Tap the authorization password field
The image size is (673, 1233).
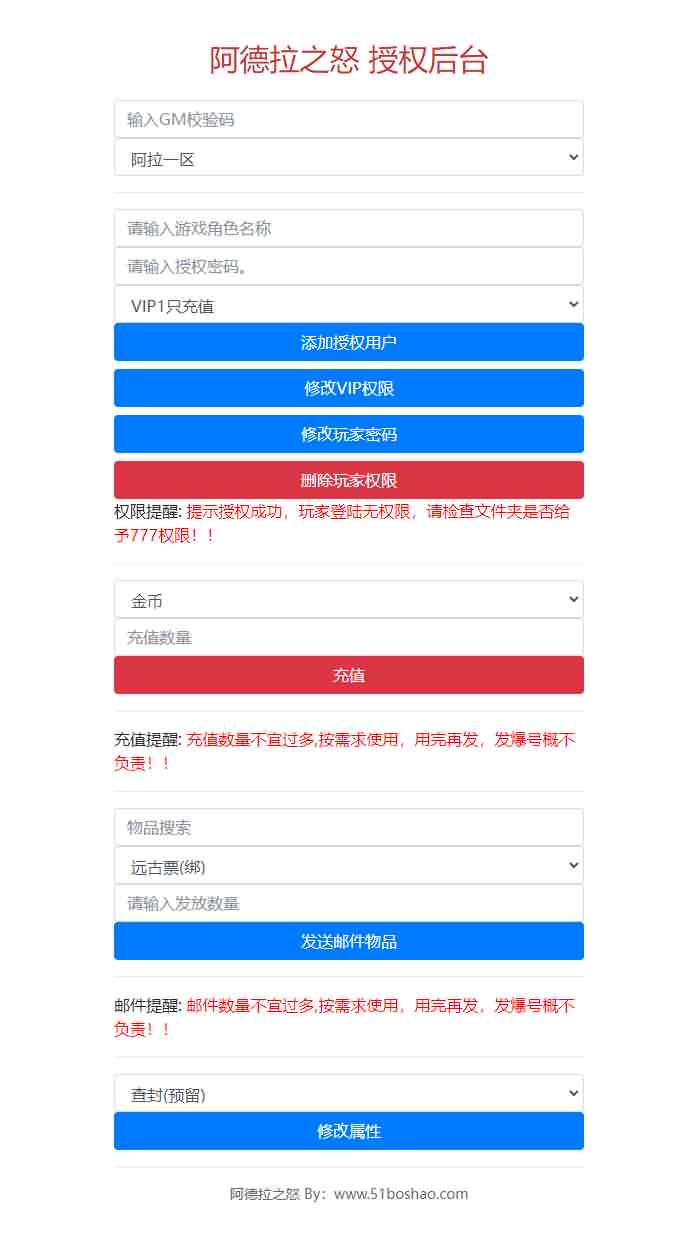coord(348,266)
